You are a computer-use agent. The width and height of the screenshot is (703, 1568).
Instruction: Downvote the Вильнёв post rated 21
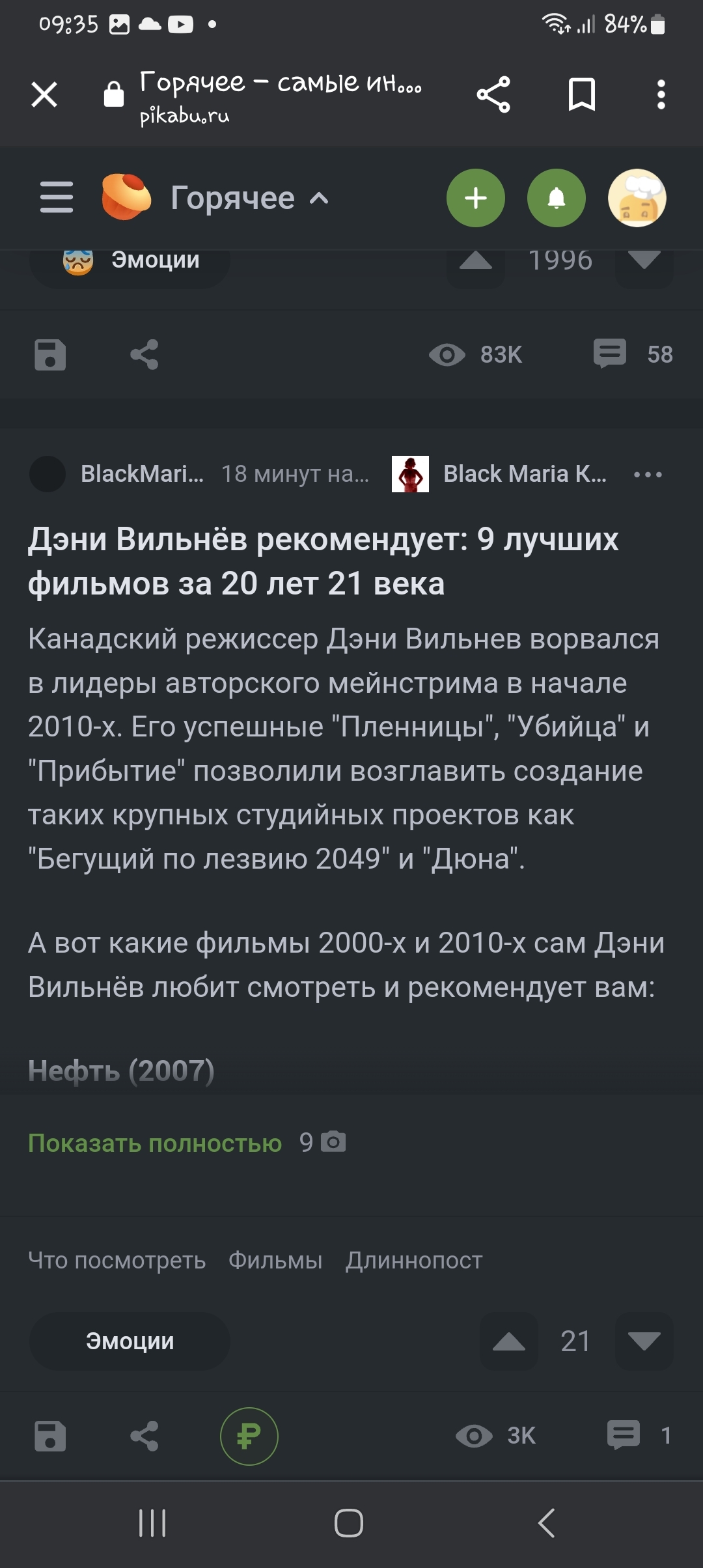coord(644,1341)
